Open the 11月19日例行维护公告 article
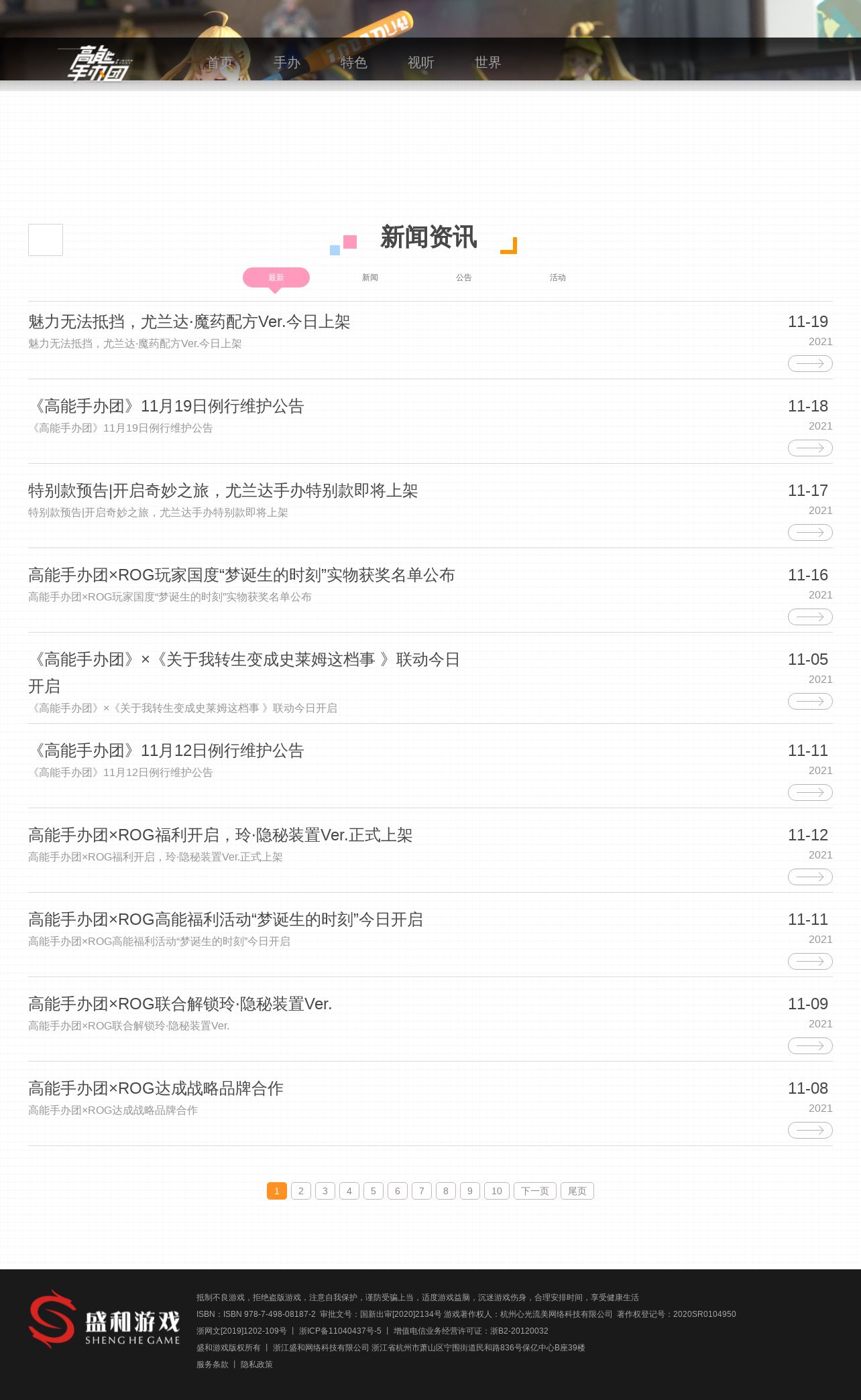 point(166,406)
